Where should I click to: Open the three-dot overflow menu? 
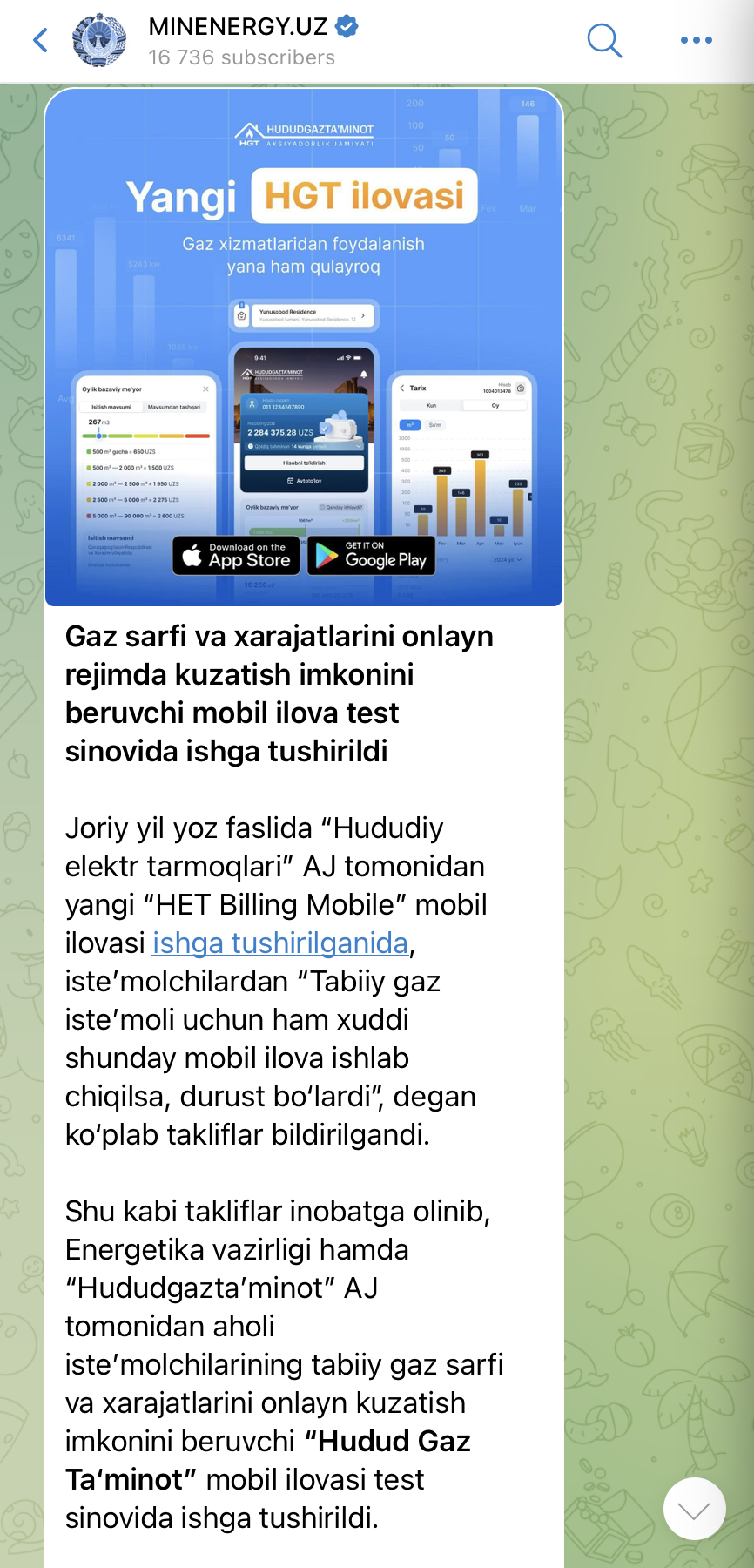coord(696,40)
